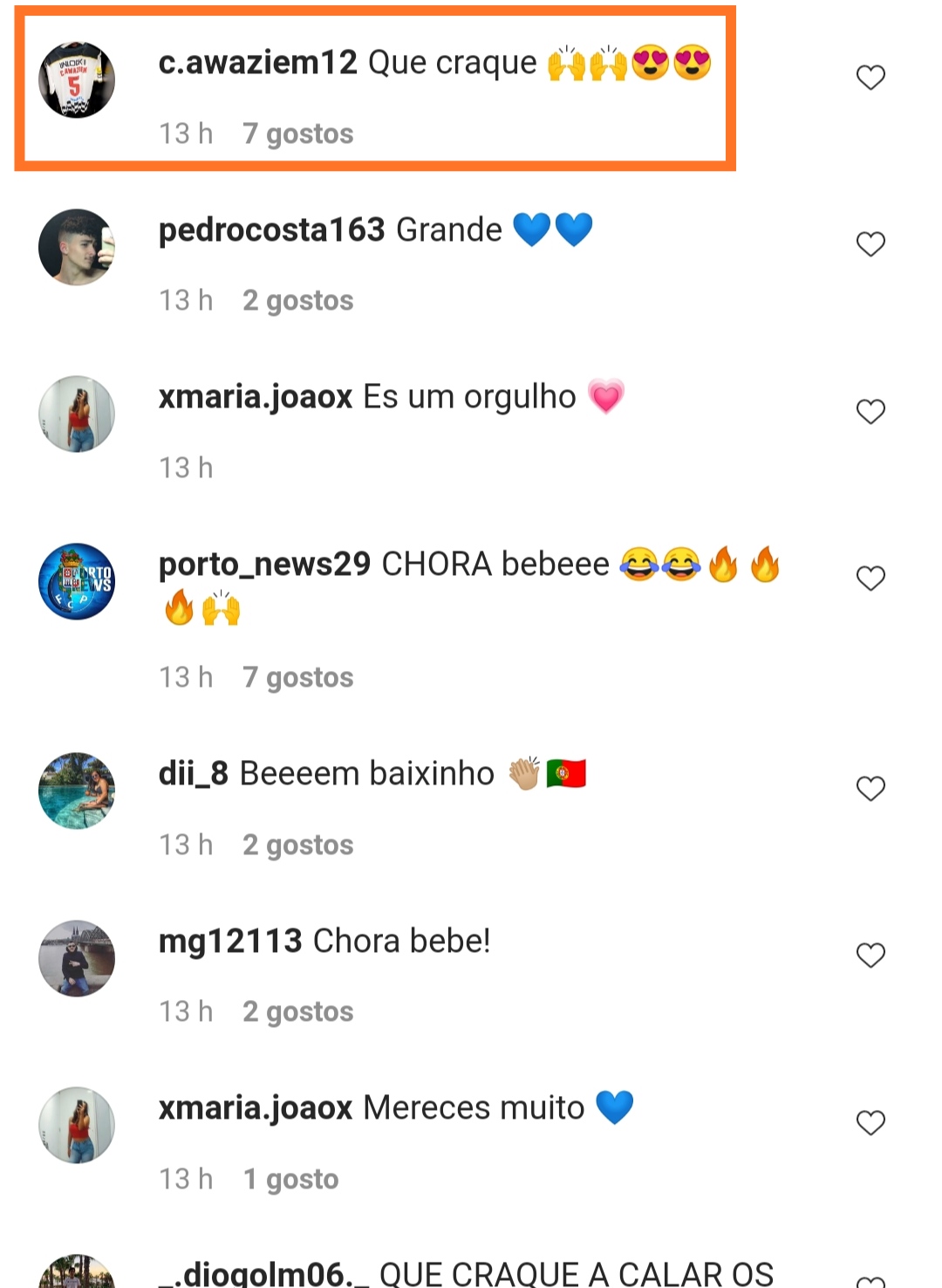
Task: Open dii_8's avatar
Action: click(77, 791)
